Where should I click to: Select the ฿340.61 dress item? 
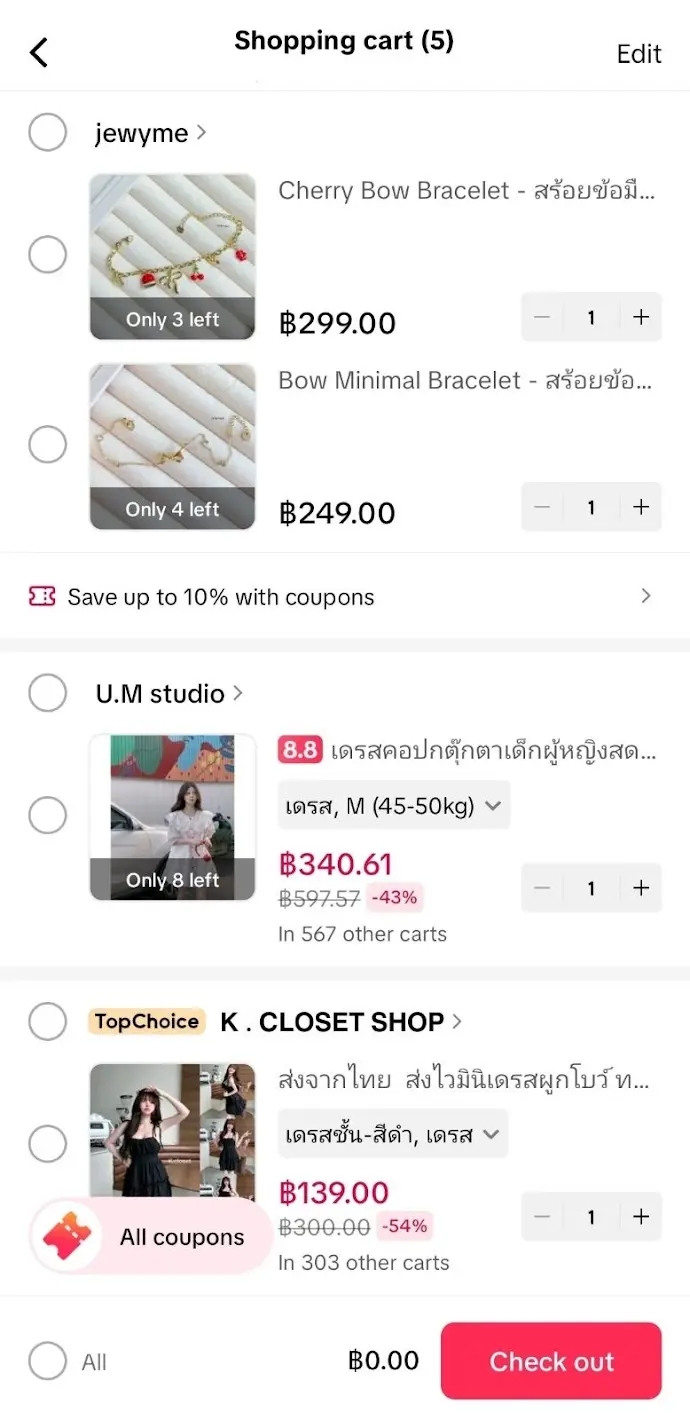tap(47, 816)
